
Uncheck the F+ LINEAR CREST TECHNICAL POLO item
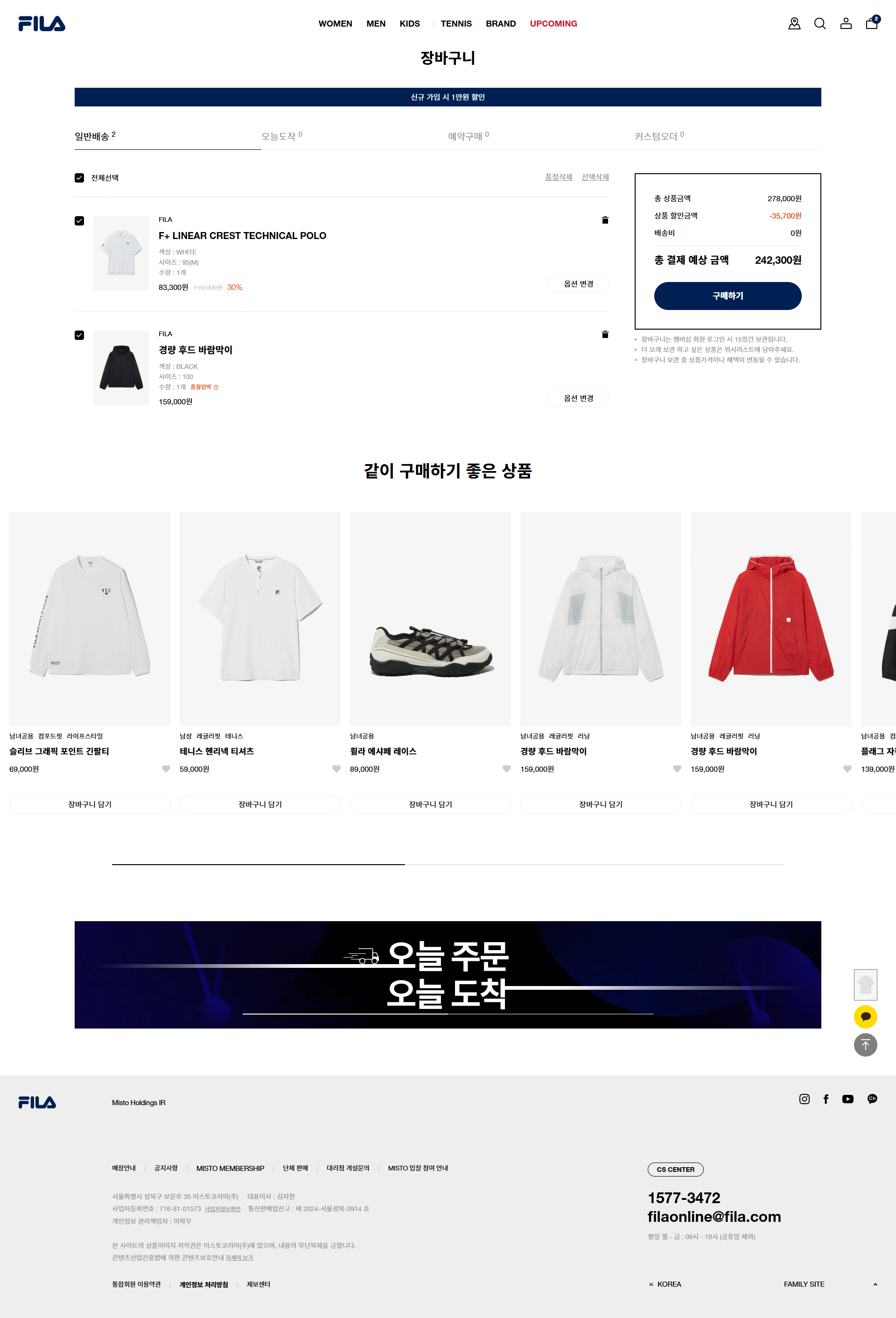click(x=79, y=221)
